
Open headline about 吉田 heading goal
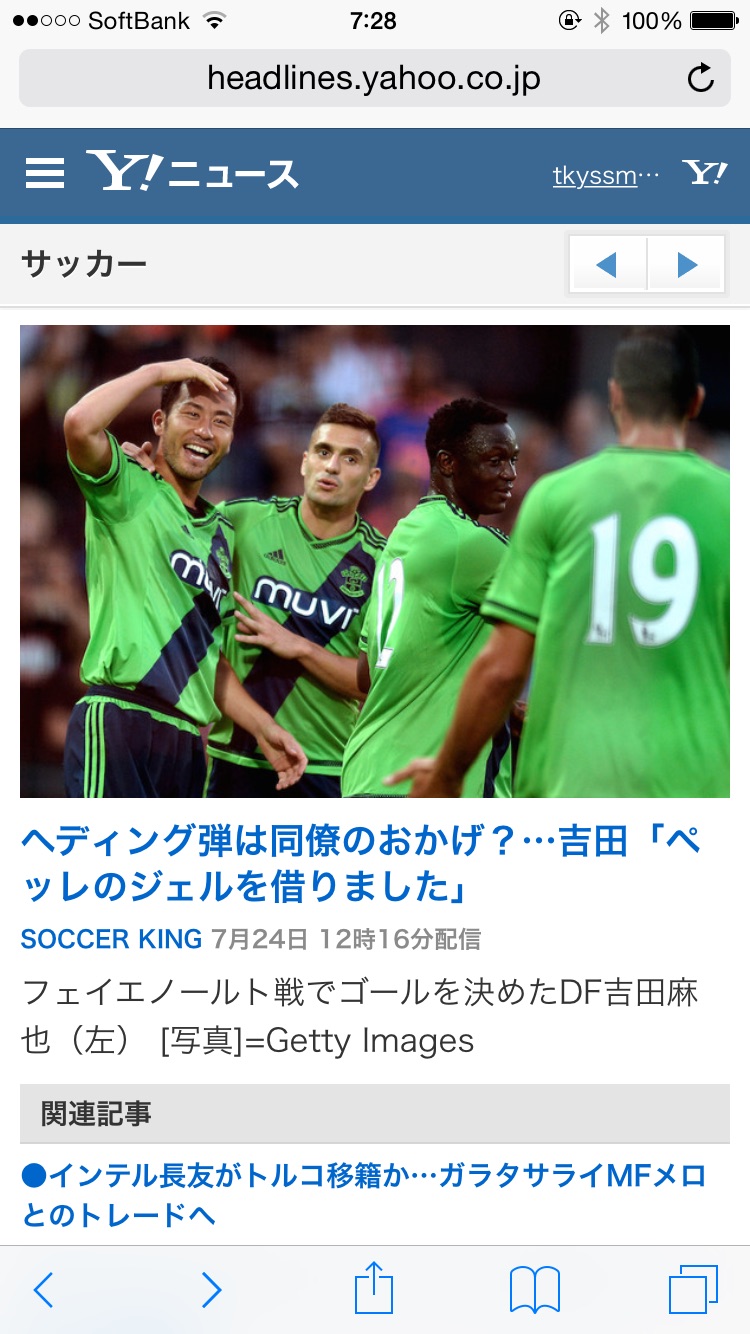coord(360,863)
